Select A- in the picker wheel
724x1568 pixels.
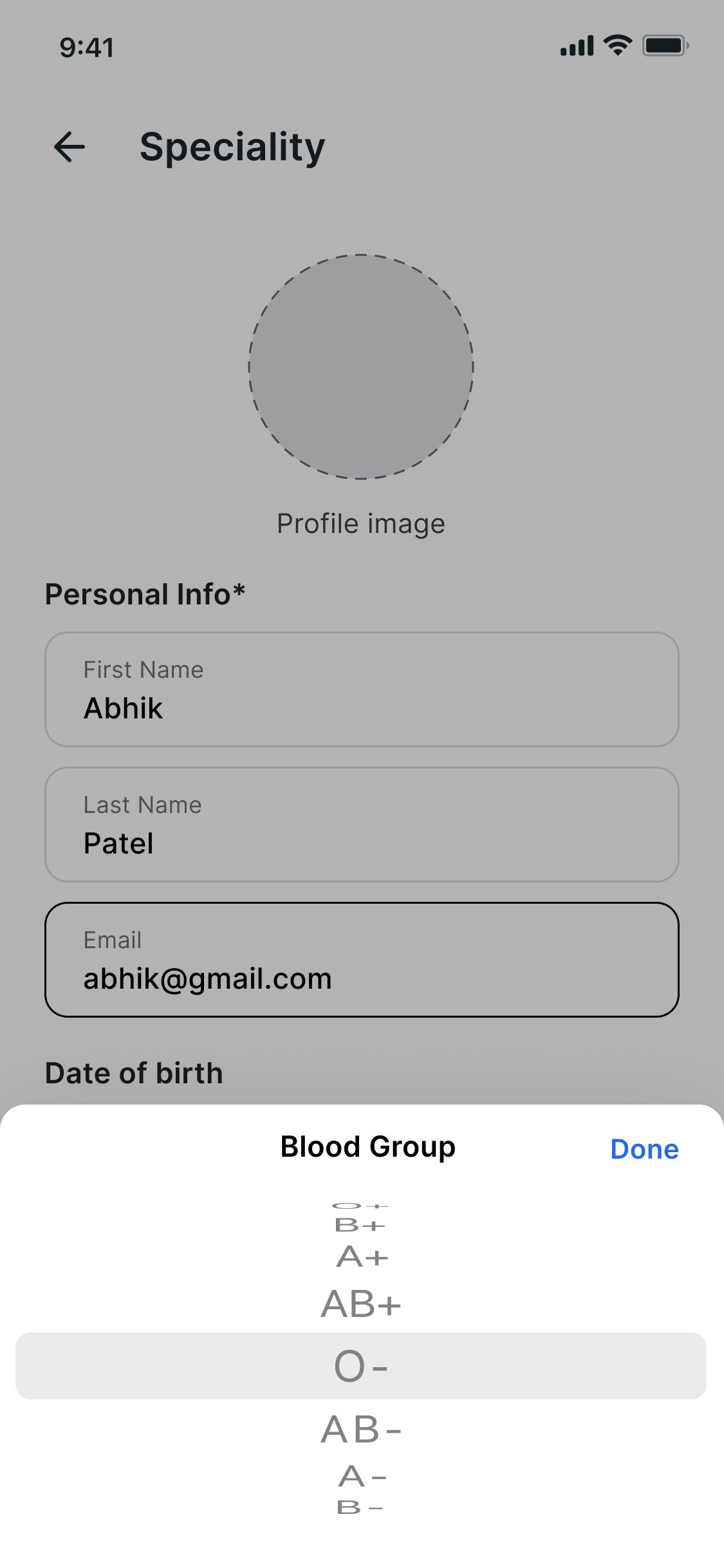[x=362, y=1476]
